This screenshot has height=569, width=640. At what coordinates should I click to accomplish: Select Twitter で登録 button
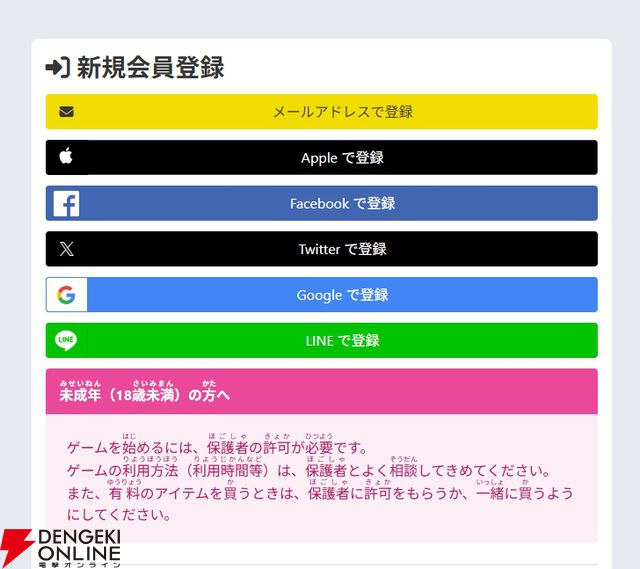pyautogui.click(x=321, y=249)
